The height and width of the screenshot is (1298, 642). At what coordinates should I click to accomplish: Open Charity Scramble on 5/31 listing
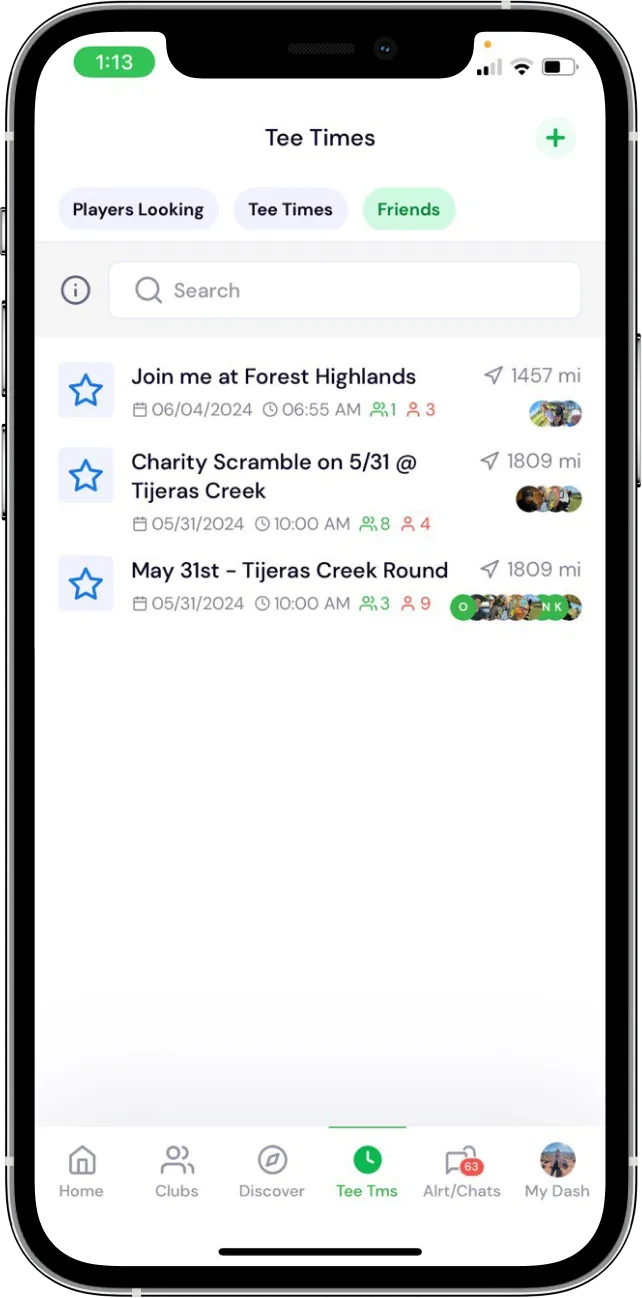(x=274, y=476)
